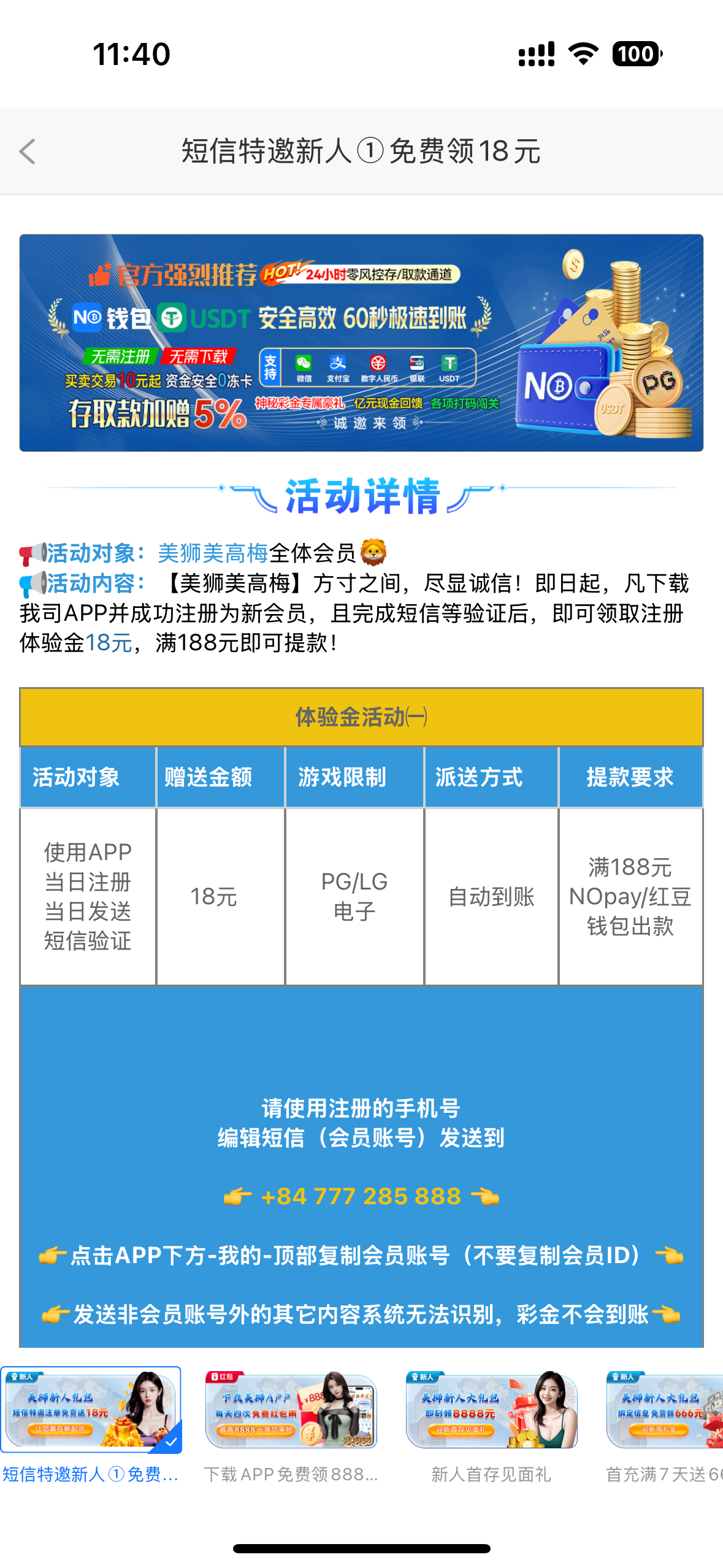The width and height of the screenshot is (723, 1568).
Task: Open the NO钱包 USDT promotional banner
Action: (x=361, y=342)
